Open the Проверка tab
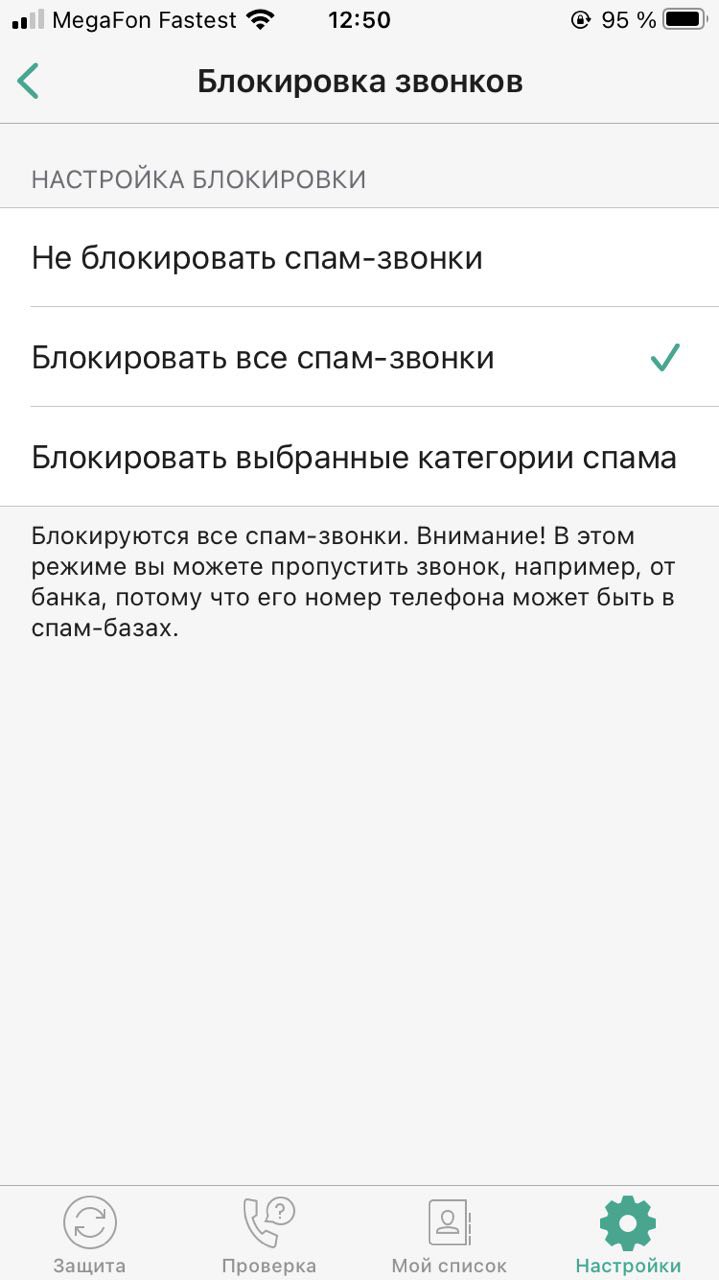This screenshot has width=719, height=1280. coord(269,1234)
